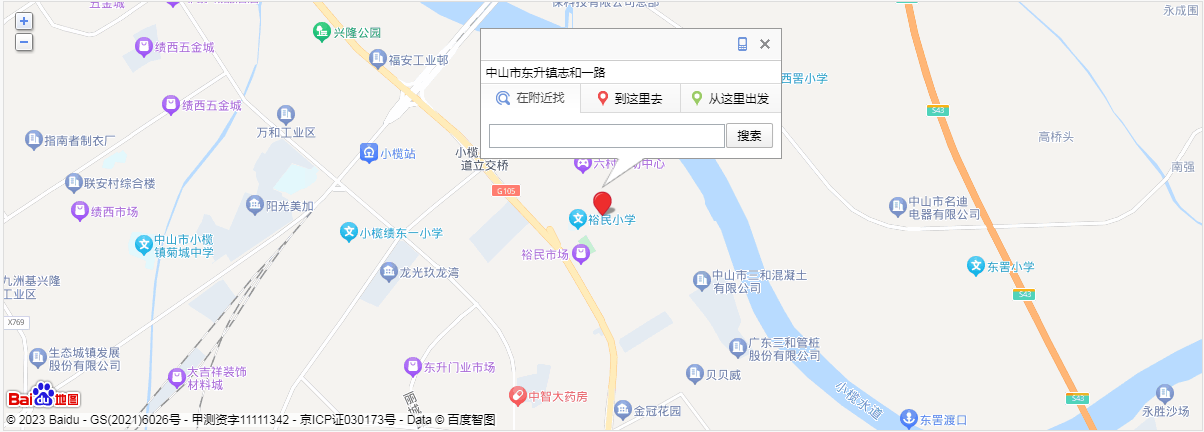1204x432 pixels.
Task: Open 兴隆公园 park marker
Action: (x=322, y=33)
